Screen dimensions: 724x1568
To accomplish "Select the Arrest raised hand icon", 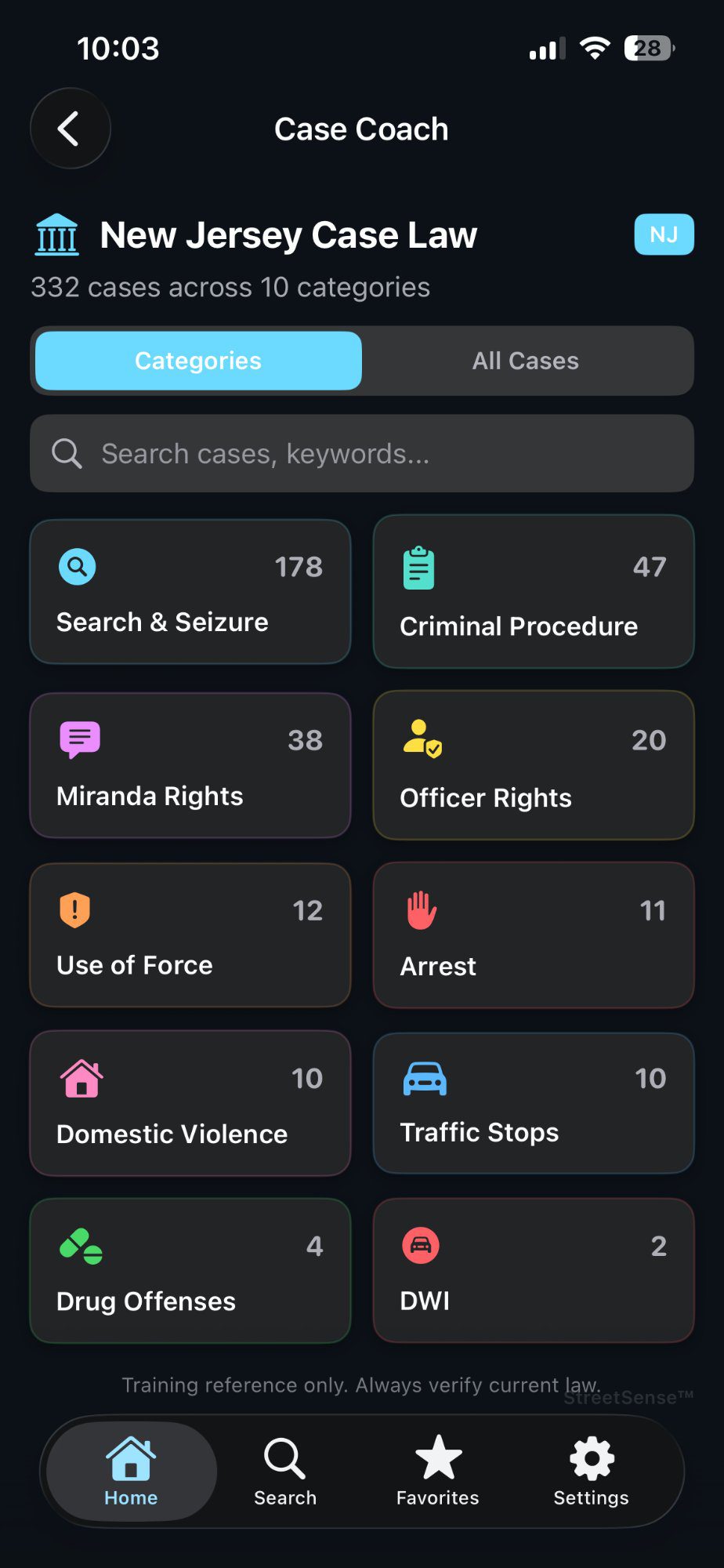I will pyautogui.click(x=420, y=909).
